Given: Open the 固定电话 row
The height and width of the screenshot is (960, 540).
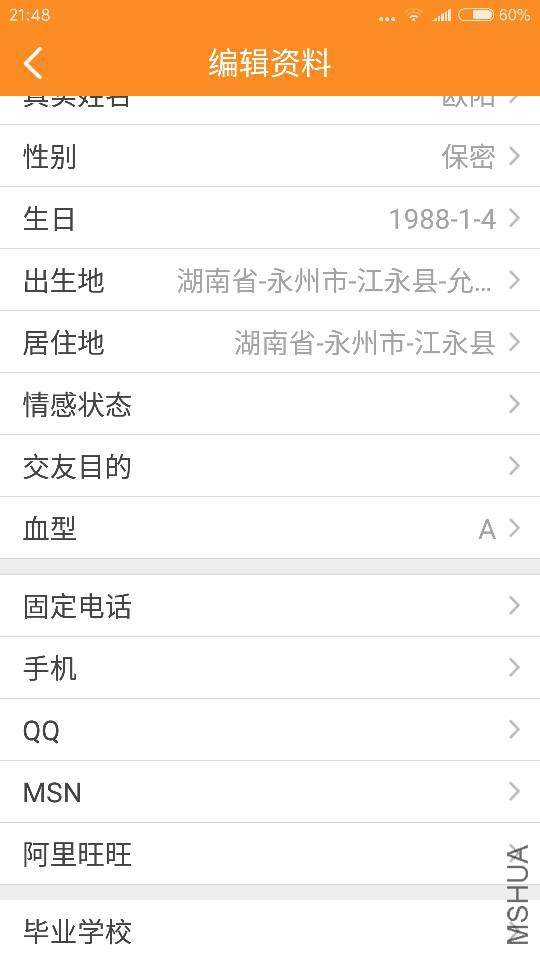Looking at the screenshot, I should 270,606.
